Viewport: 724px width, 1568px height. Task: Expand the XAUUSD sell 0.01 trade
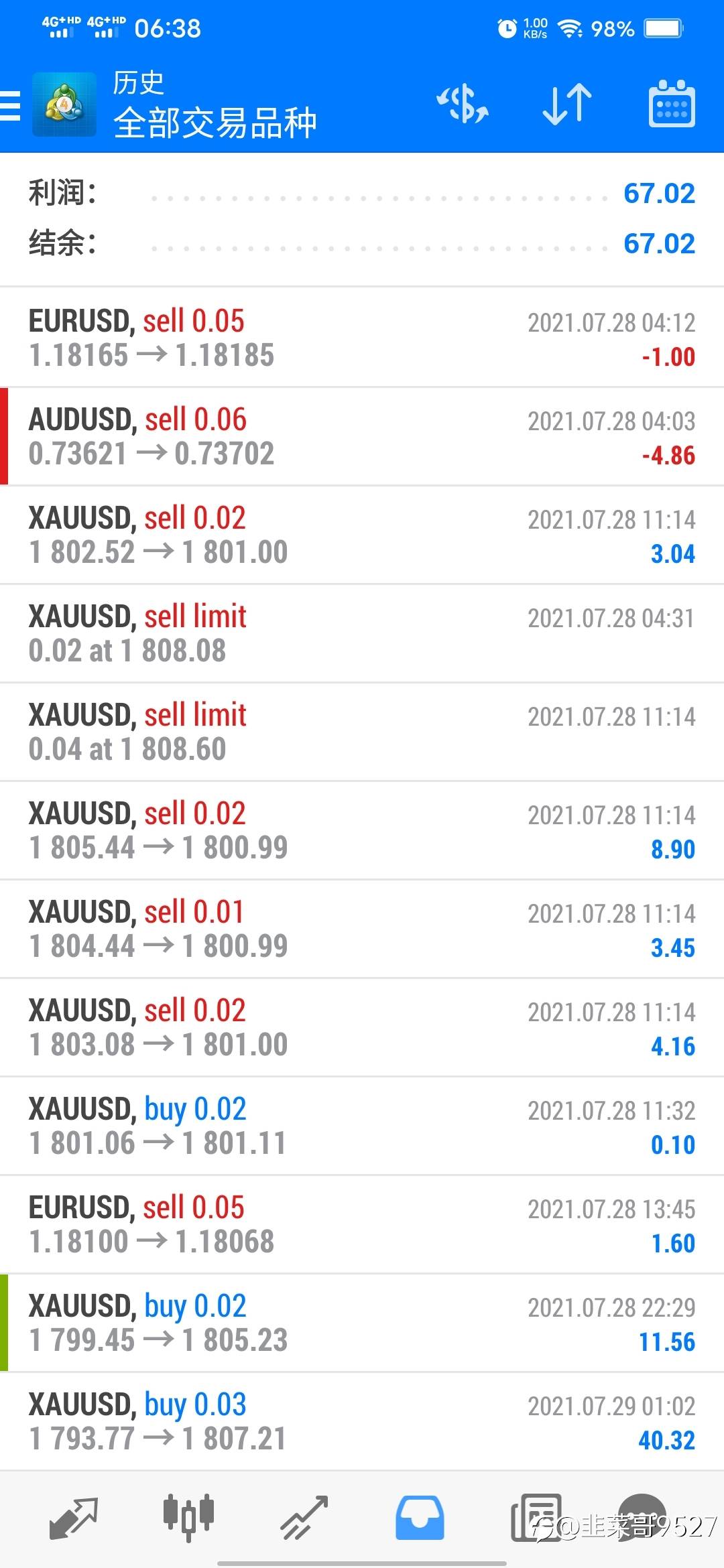[362, 929]
